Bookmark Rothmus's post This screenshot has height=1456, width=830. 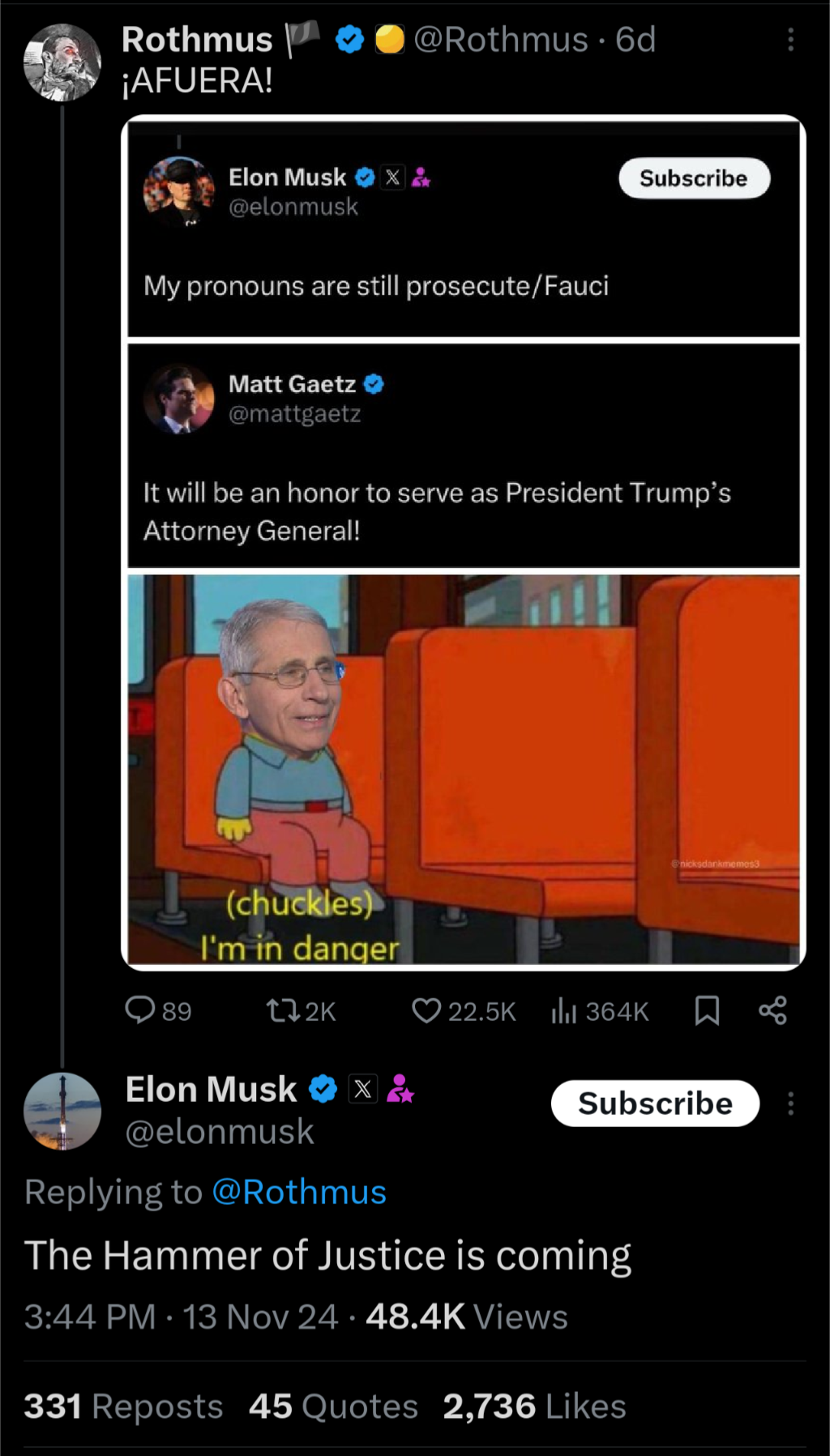(x=707, y=1010)
